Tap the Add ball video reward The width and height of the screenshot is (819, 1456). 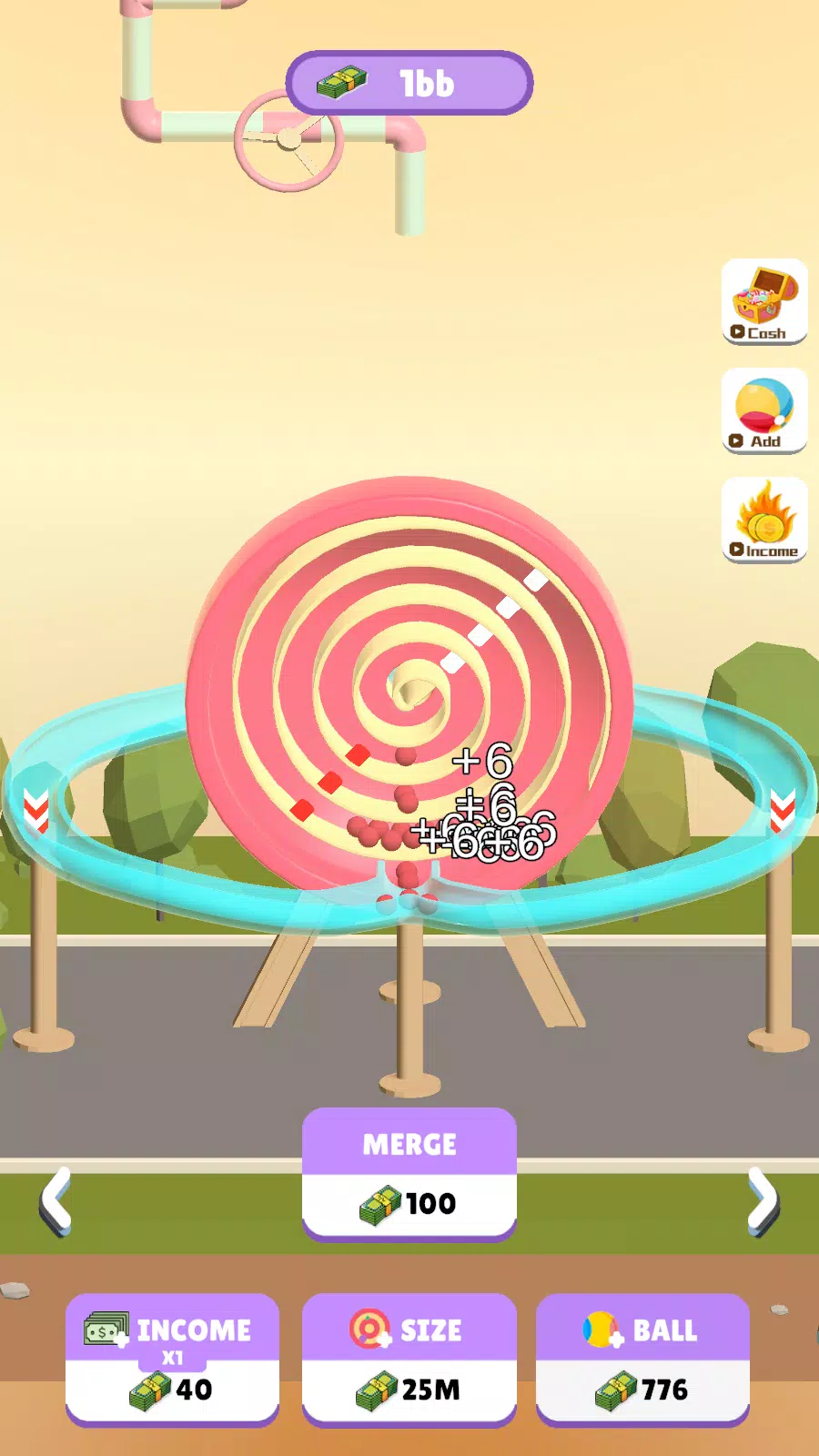click(x=764, y=411)
